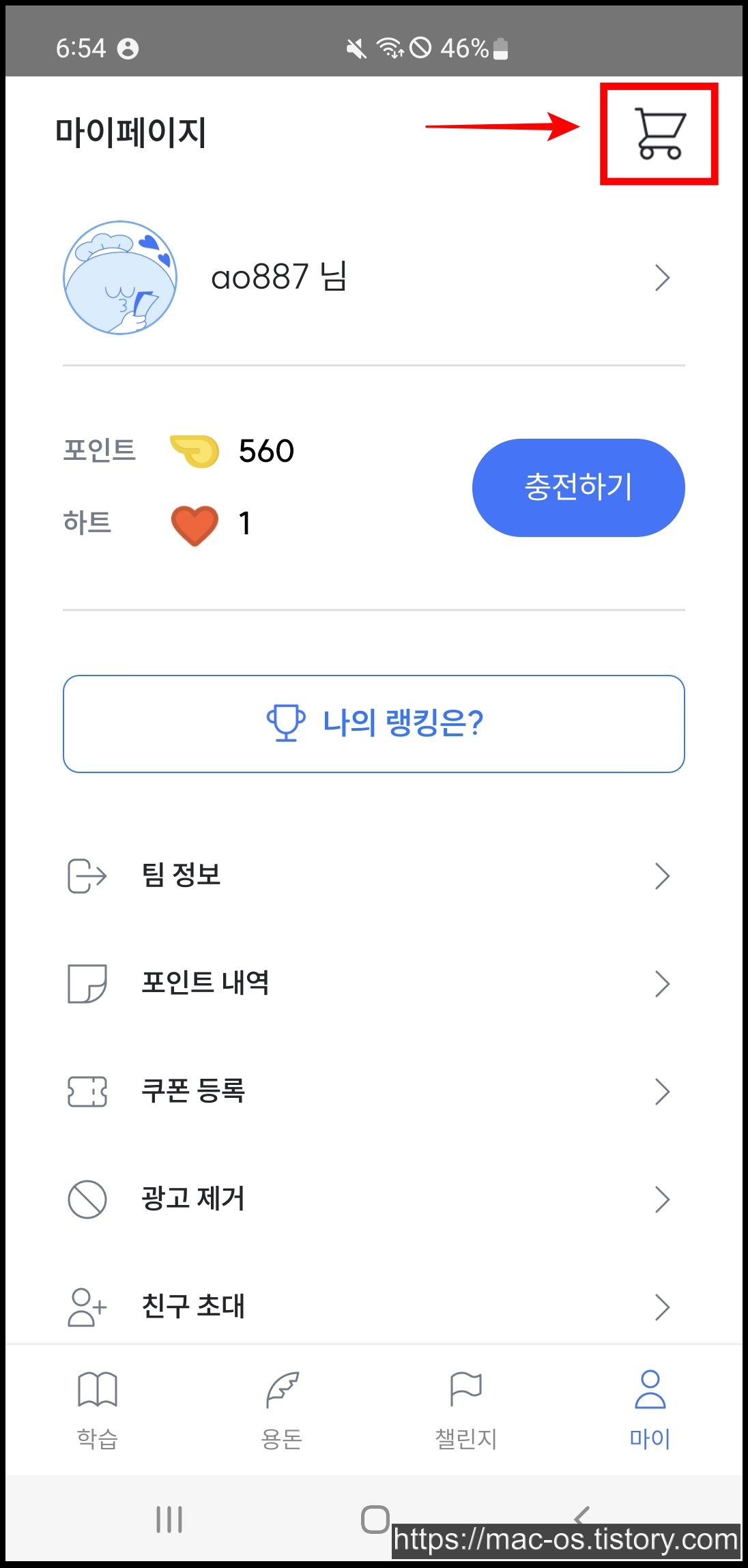This screenshot has height=1568, width=748.
Task: Open the ao887 profile row
Action: pyautogui.click(x=373, y=278)
